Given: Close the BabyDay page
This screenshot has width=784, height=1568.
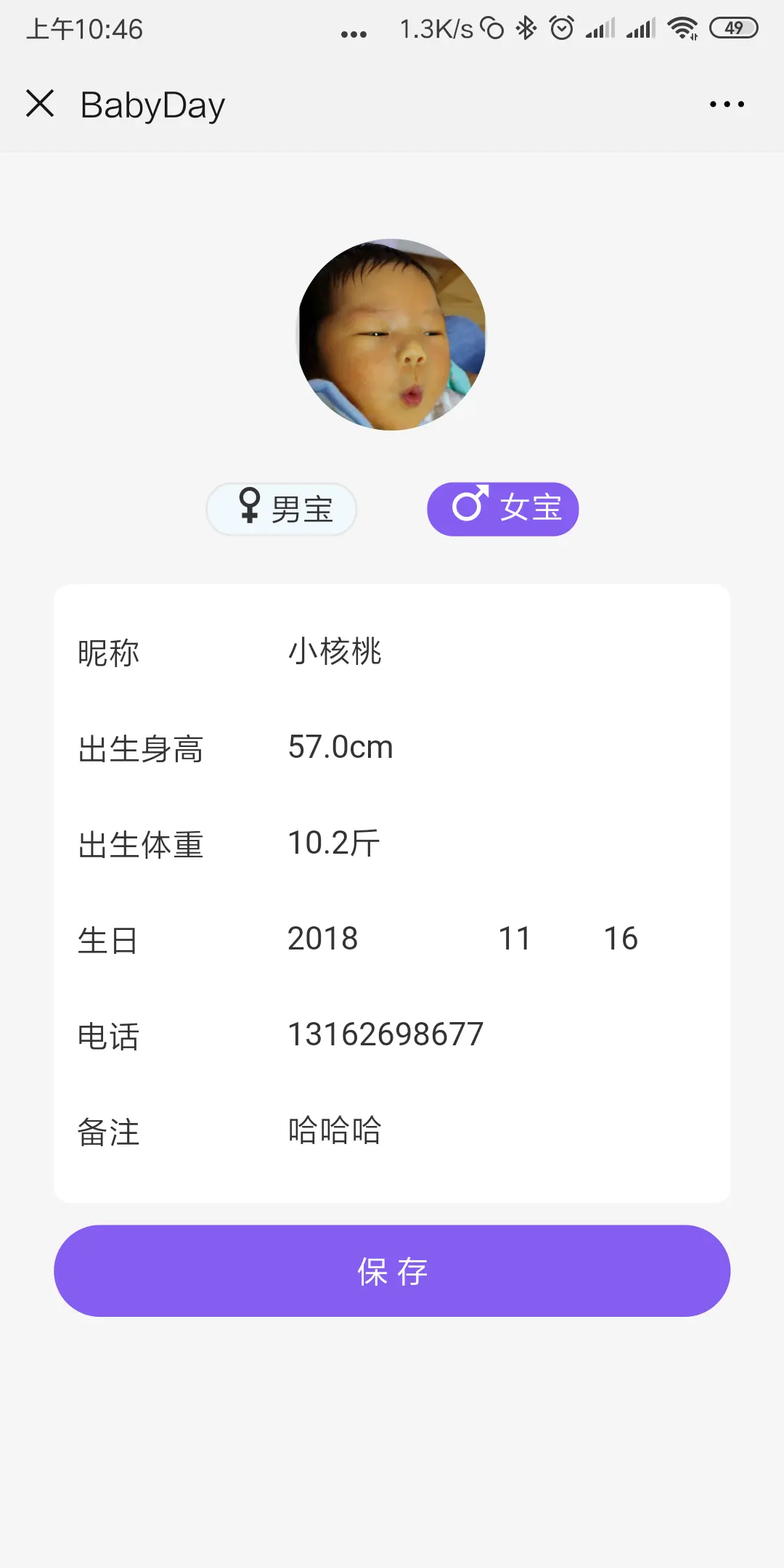Looking at the screenshot, I should [x=40, y=104].
